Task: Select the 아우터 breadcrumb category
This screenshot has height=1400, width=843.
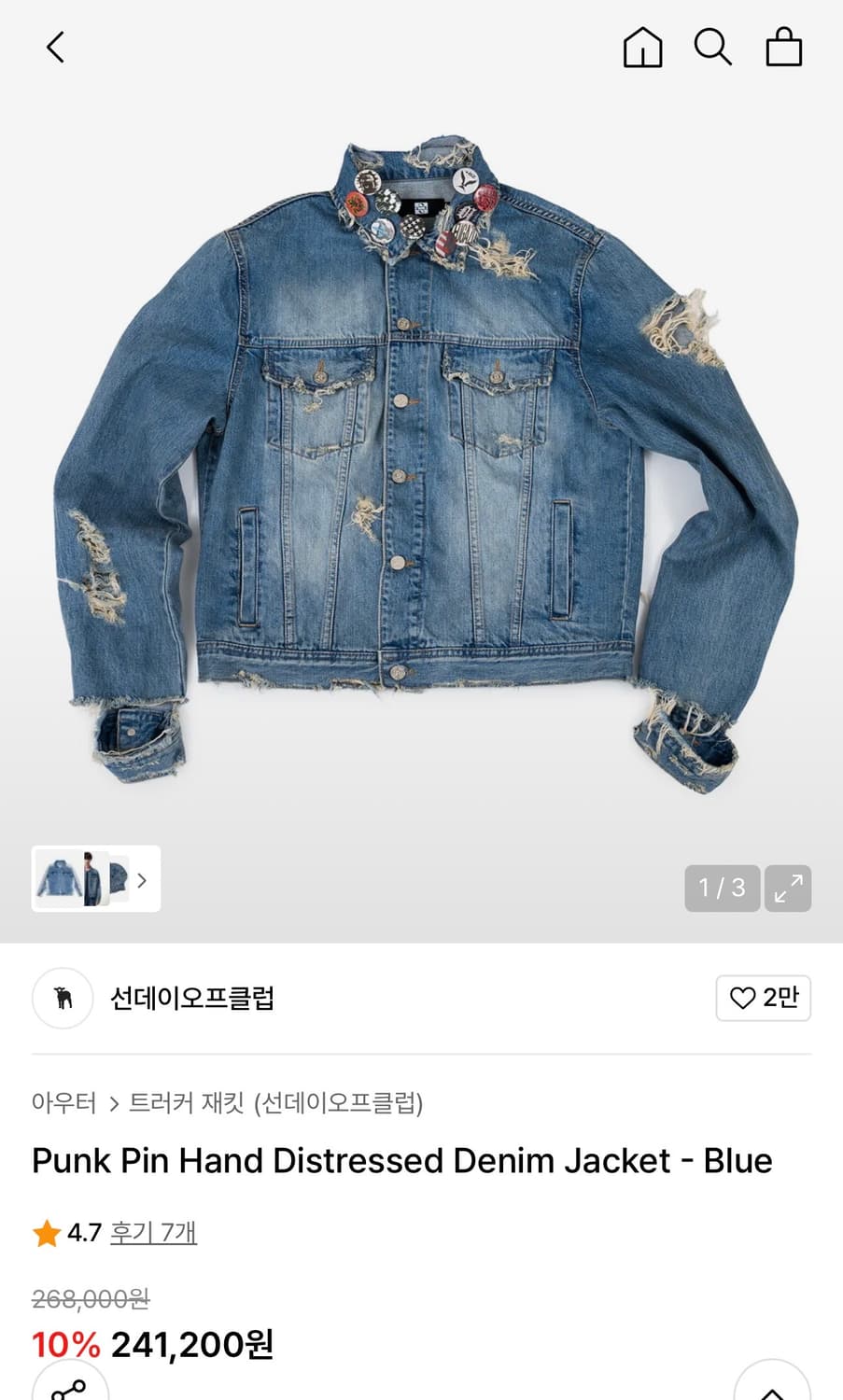Action: [63, 1102]
